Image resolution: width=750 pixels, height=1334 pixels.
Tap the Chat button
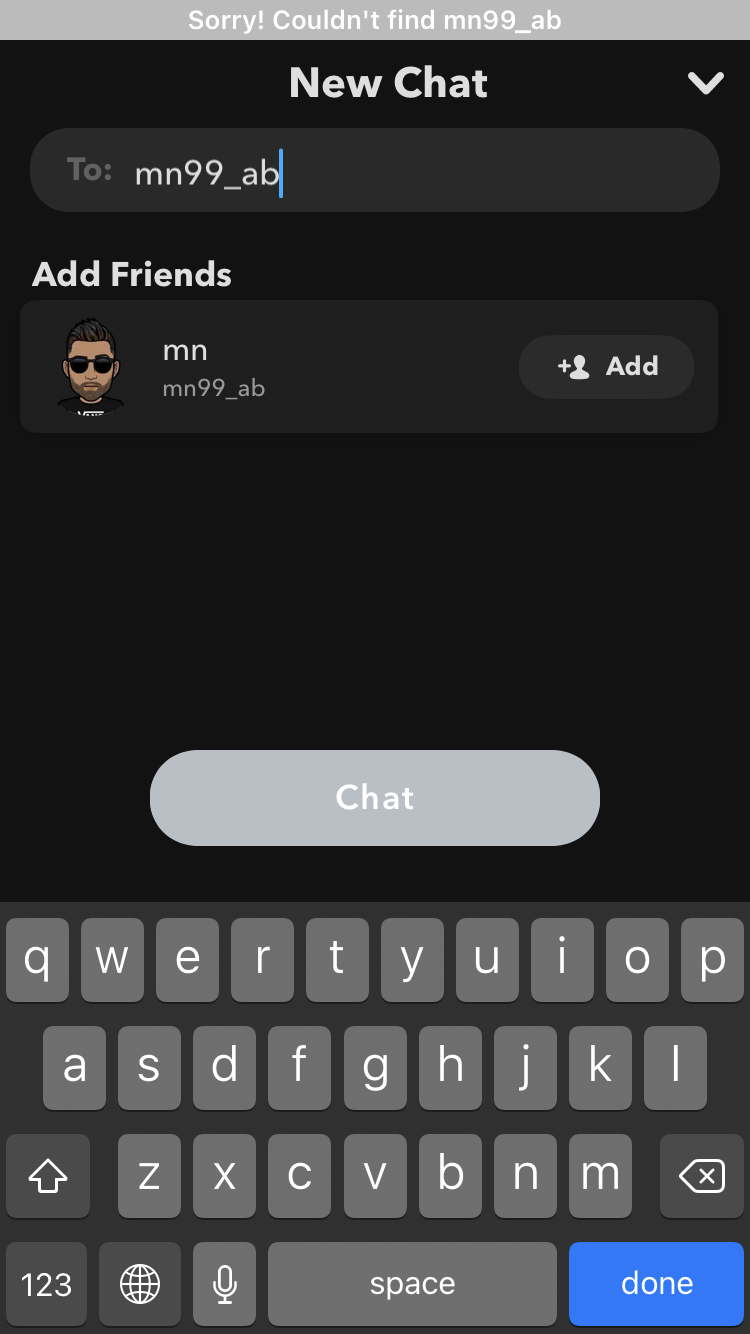(374, 798)
